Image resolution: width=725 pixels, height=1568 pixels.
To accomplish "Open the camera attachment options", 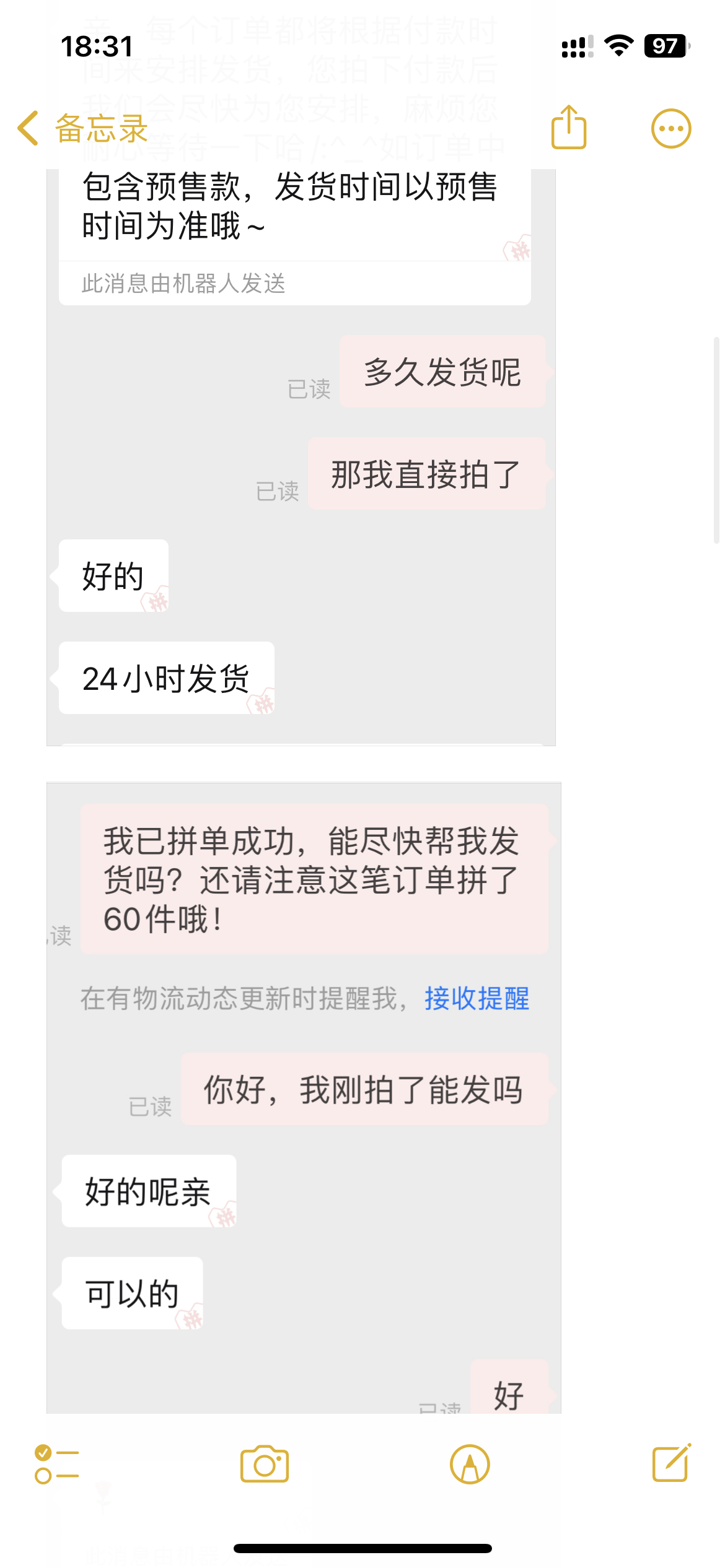I will (x=265, y=1464).
